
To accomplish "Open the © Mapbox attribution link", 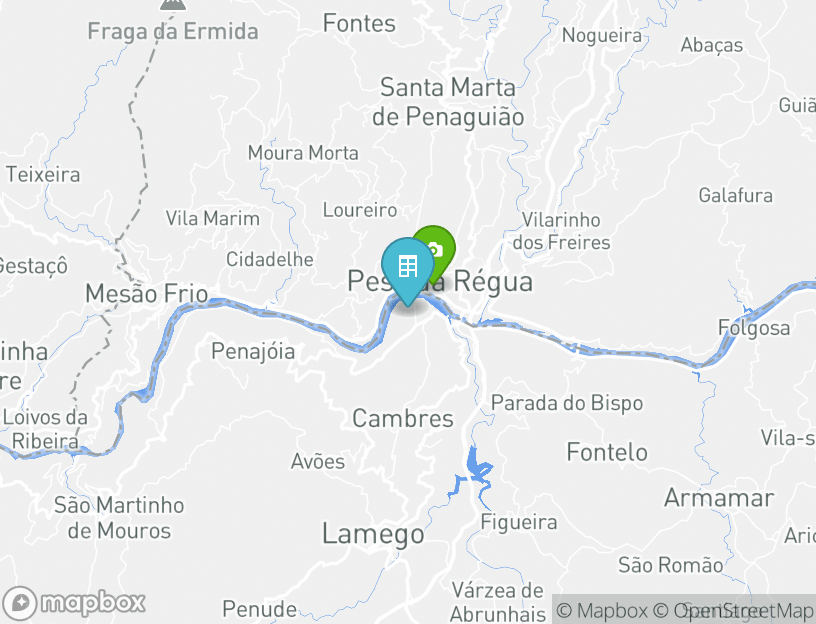I will (x=602, y=610).
